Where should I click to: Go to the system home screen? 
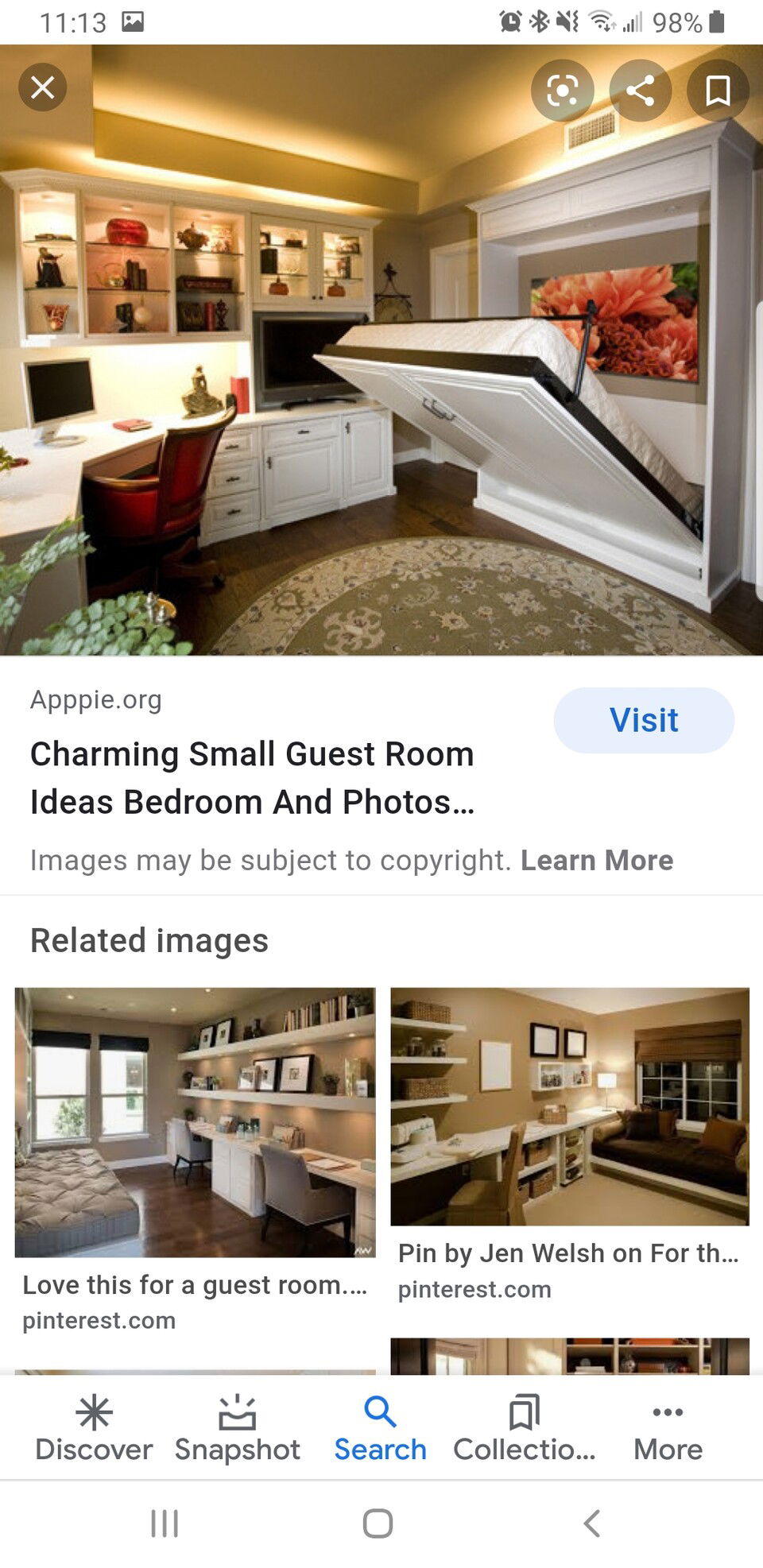378,1523
